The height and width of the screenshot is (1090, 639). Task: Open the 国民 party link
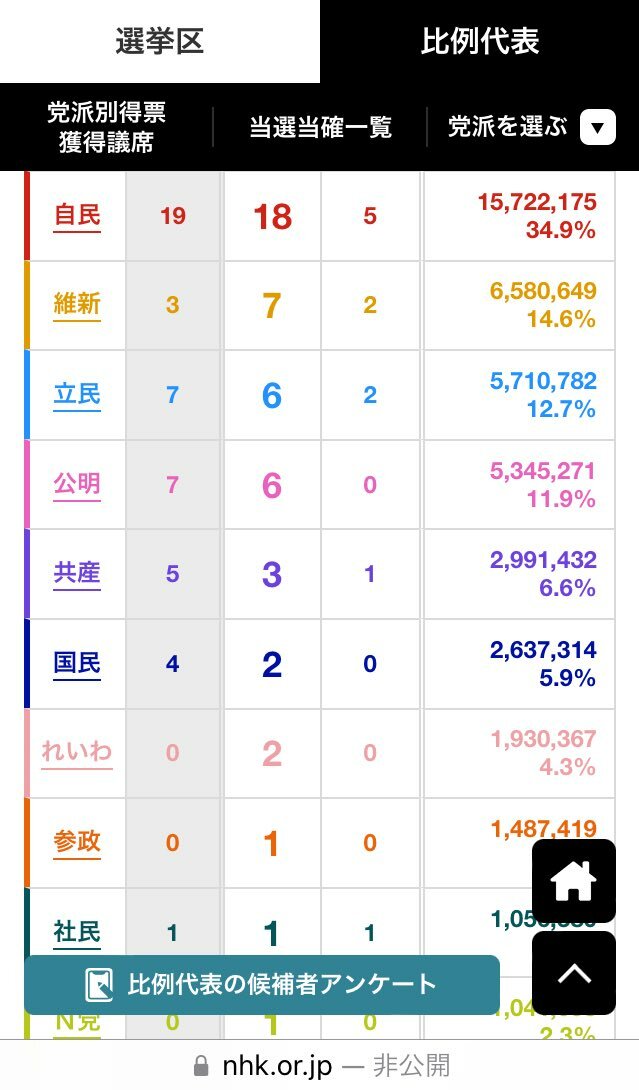click(77, 664)
